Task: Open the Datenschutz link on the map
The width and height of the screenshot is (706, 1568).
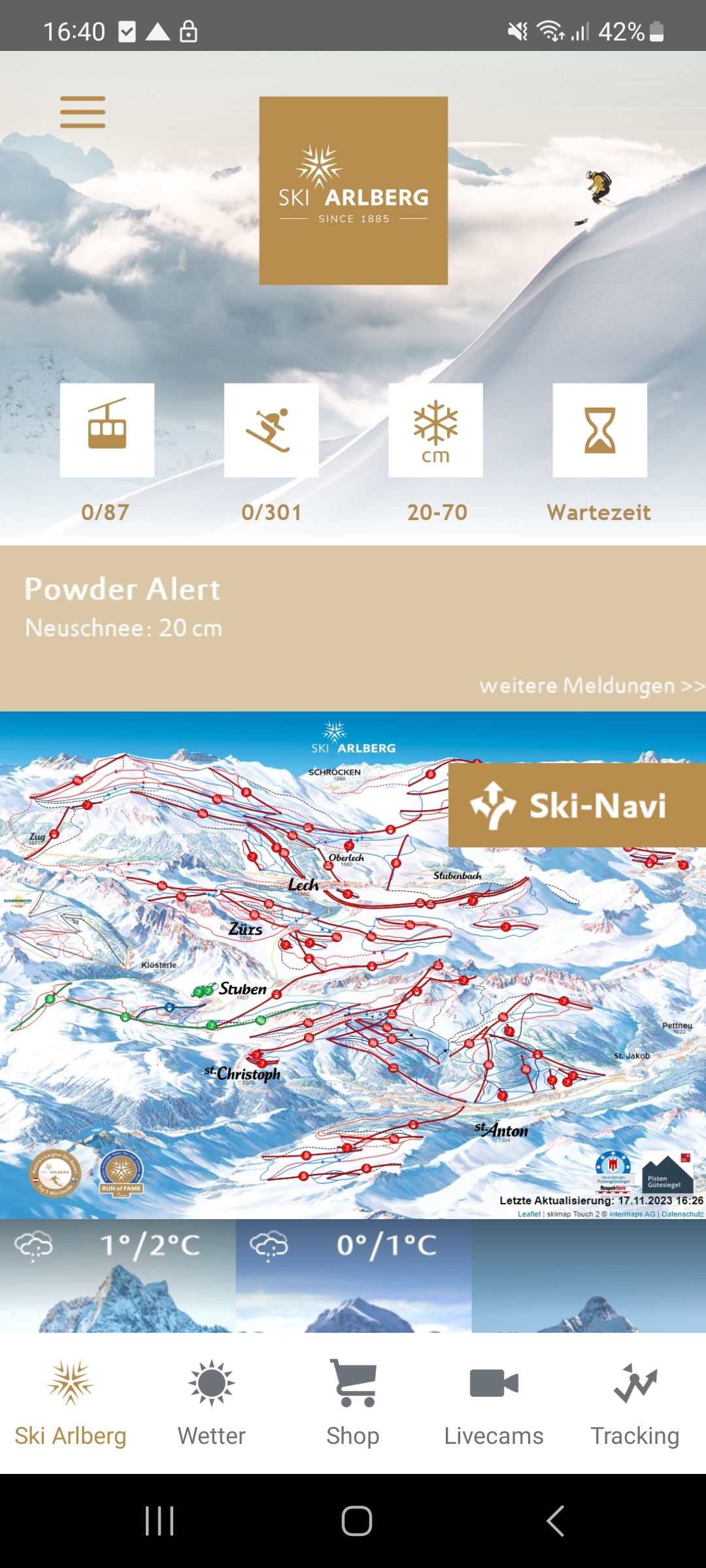Action: 682,1214
